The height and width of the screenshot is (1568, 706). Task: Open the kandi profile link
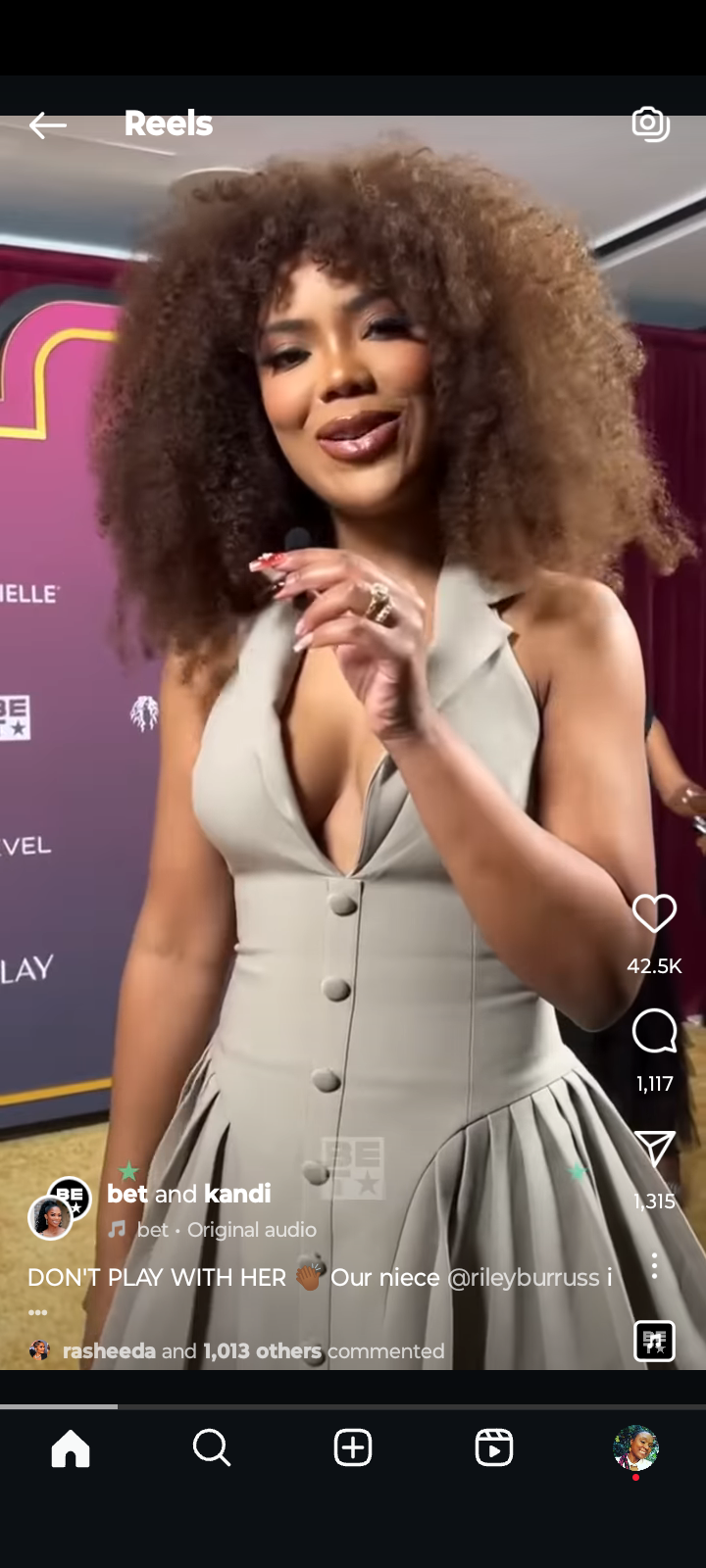[237, 1194]
